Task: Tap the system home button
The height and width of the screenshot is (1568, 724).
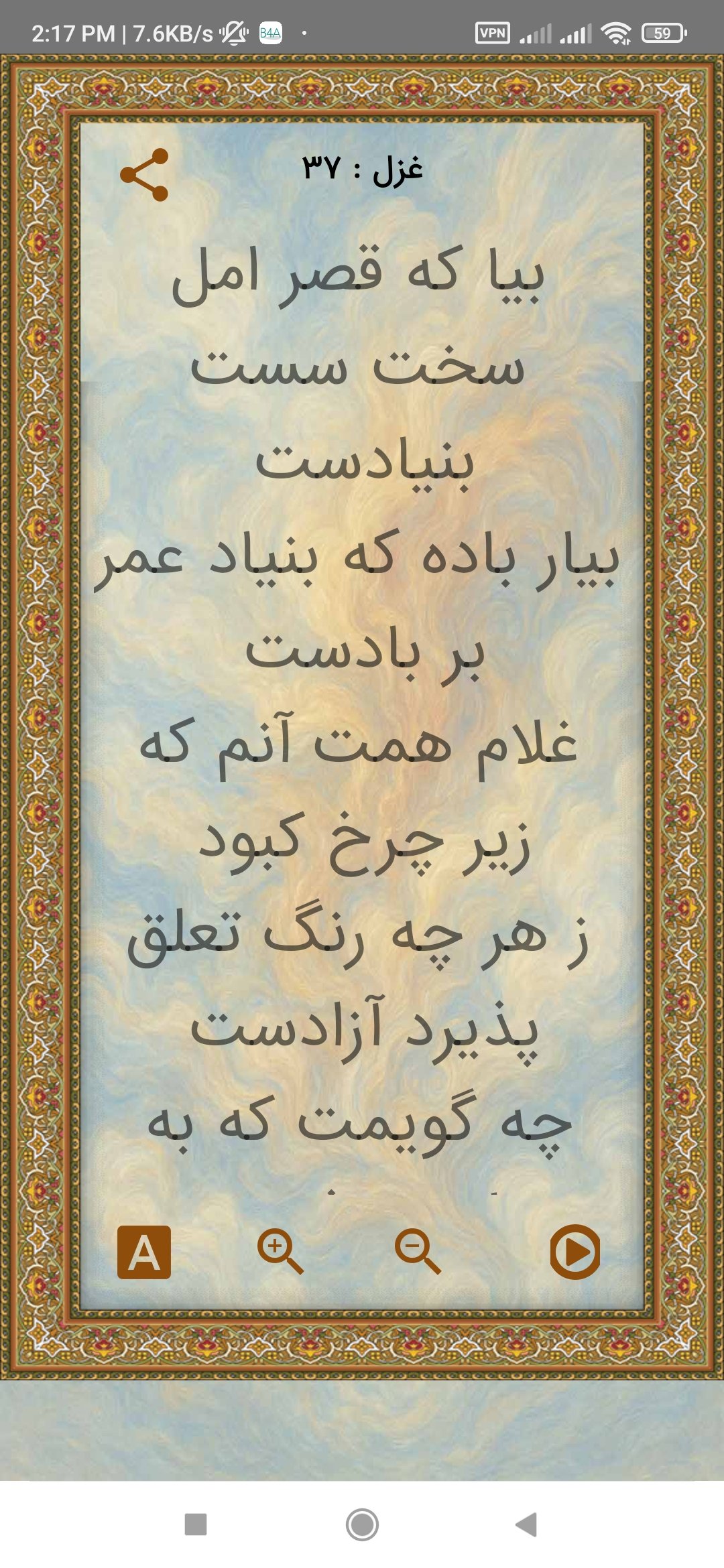Action: [x=362, y=1524]
